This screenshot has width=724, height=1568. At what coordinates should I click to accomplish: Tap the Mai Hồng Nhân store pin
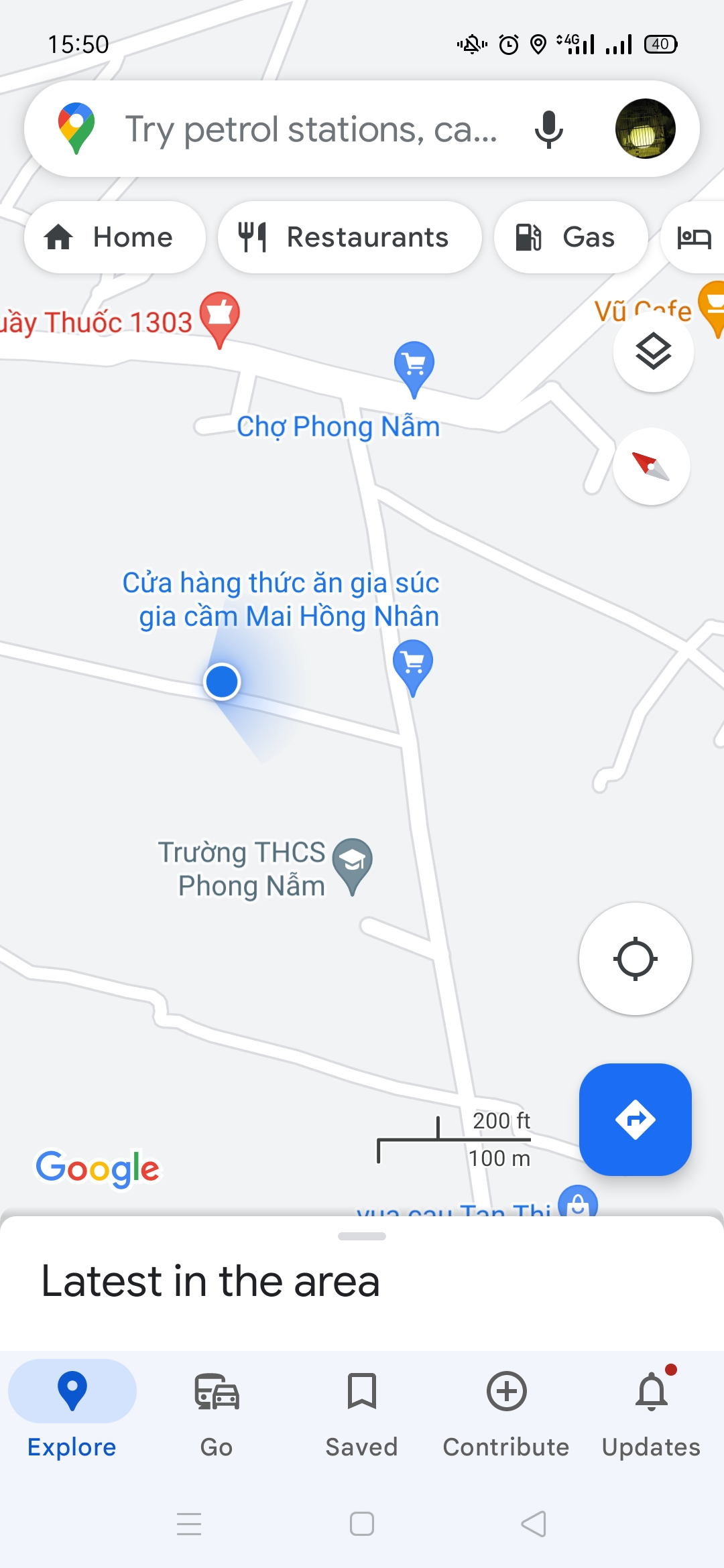pos(413,663)
